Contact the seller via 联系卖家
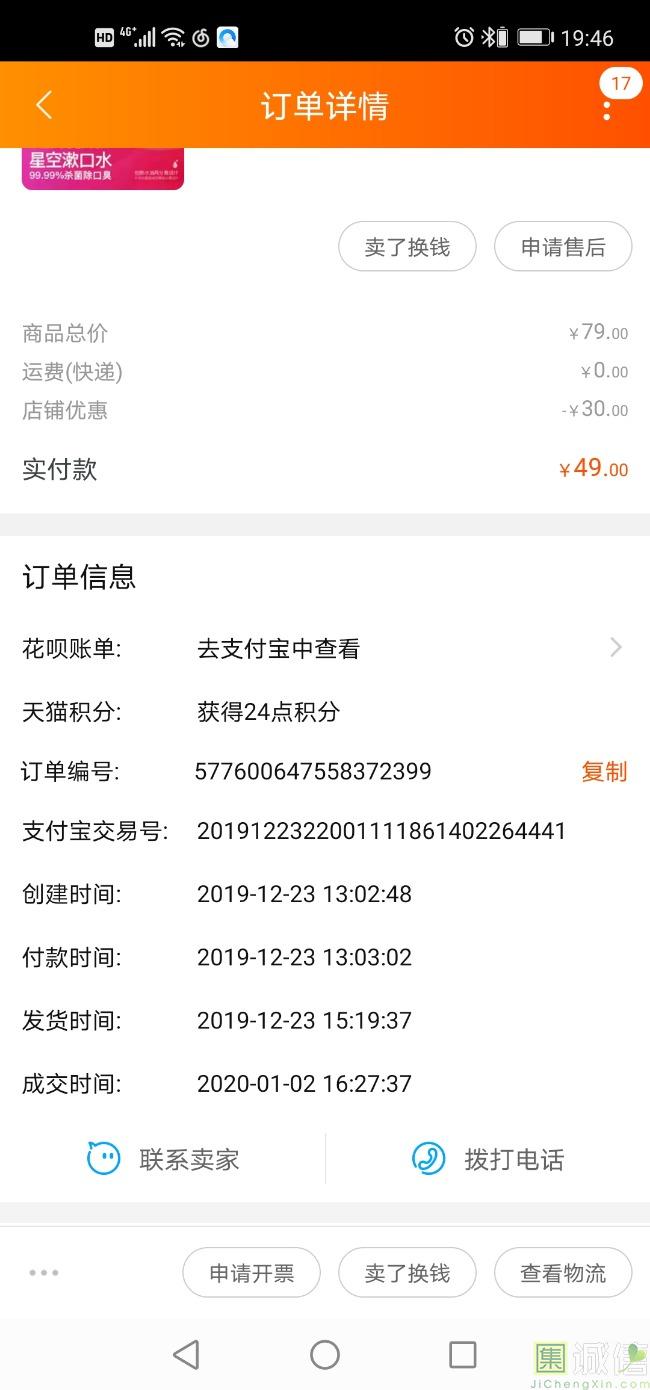The image size is (650, 1390). click(164, 1159)
